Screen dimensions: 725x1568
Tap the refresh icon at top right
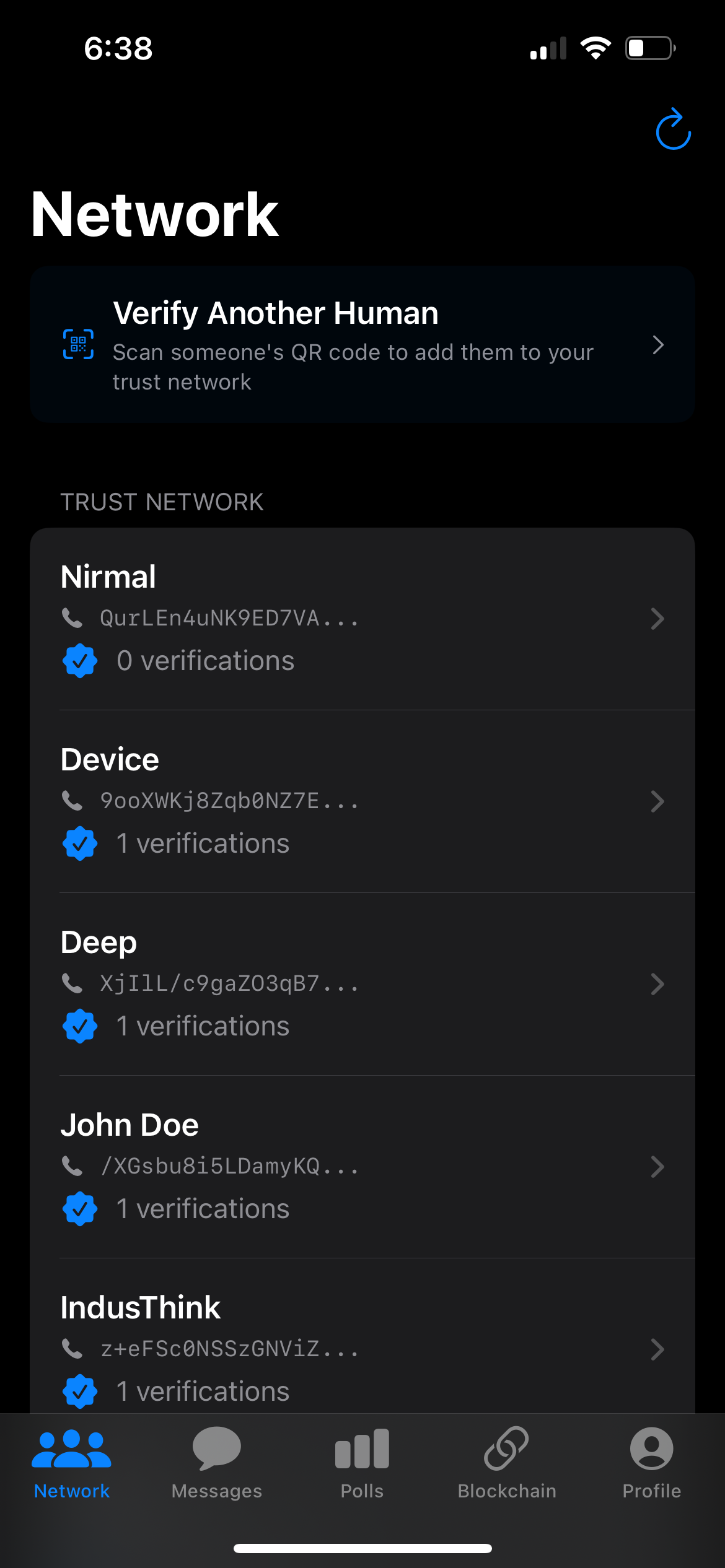pos(673,130)
